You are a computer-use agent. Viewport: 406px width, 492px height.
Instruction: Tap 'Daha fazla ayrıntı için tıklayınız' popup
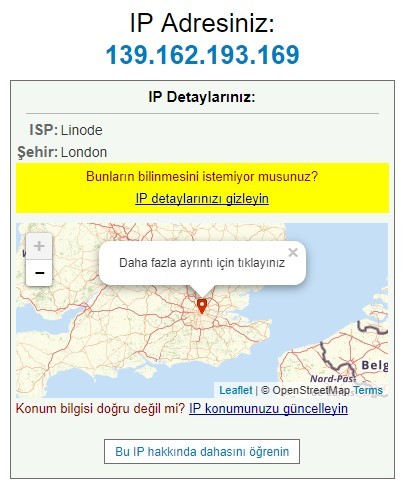coord(202,263)
